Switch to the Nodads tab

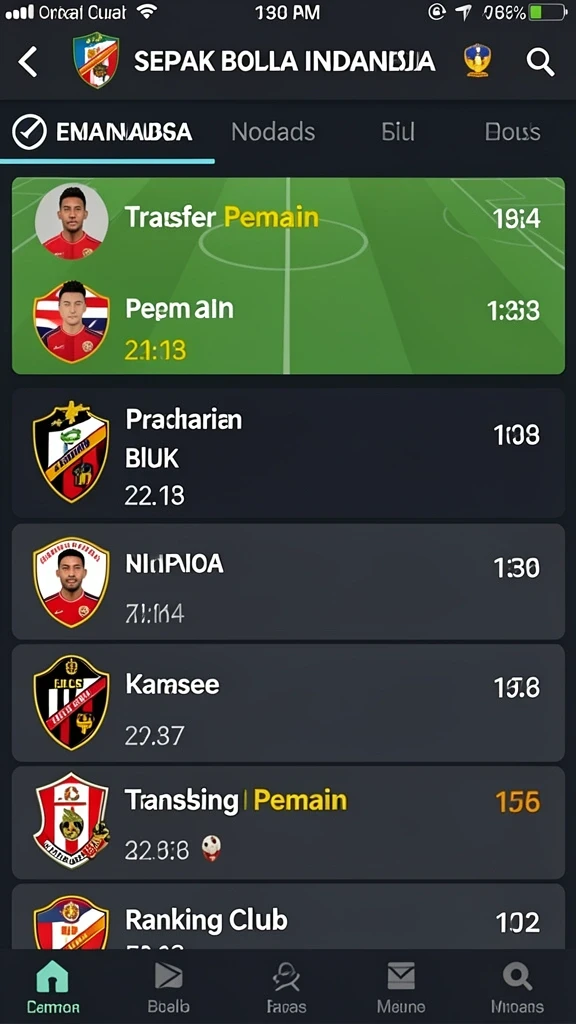tap(273, 133)
